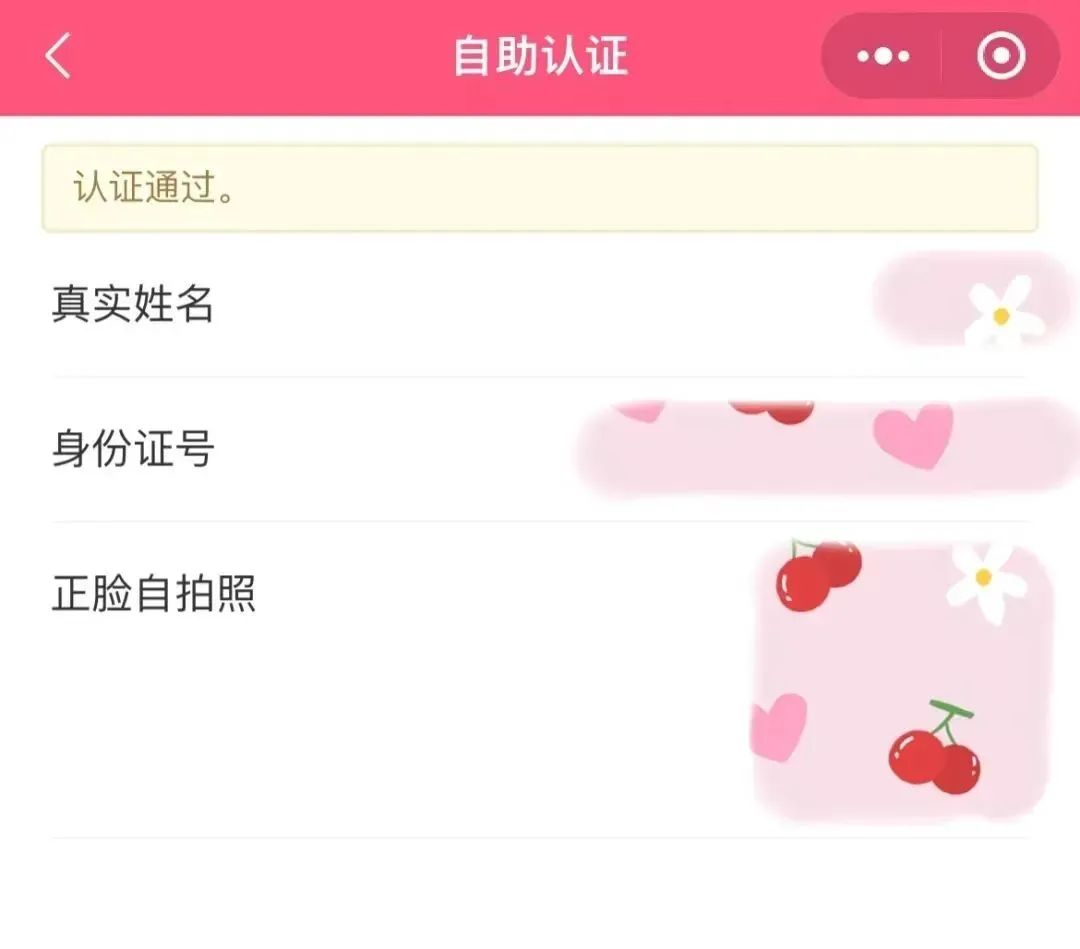
Task: Close the mini program with the circle button
Action: pos(1001,57)
